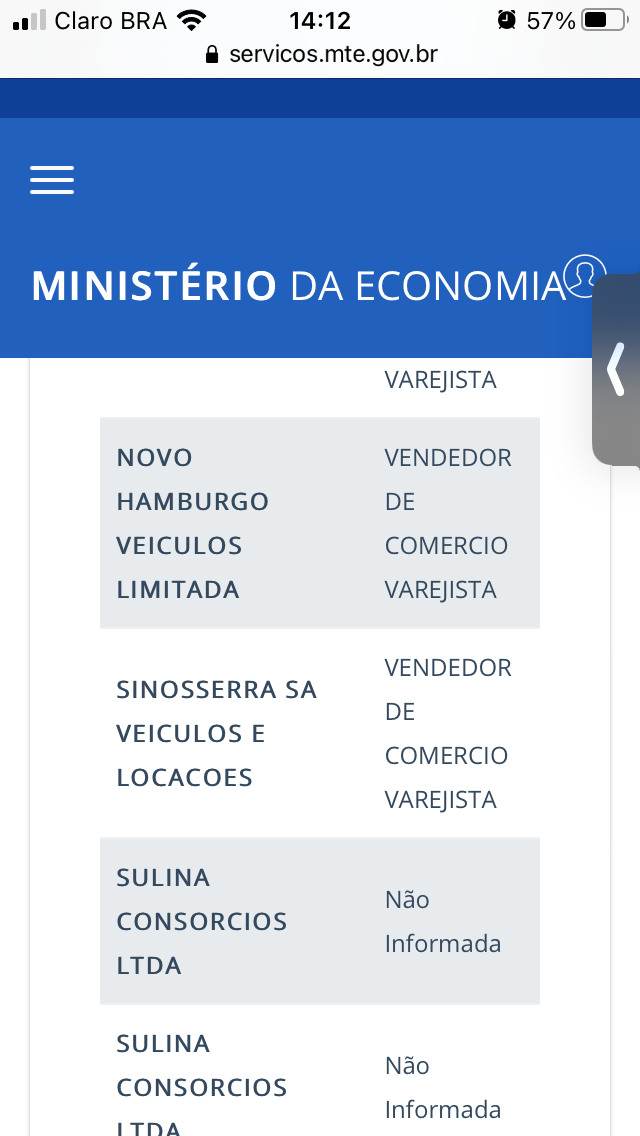Open the user profile icon
This screenshot has width=640, height=1136.
coord(585,276)
